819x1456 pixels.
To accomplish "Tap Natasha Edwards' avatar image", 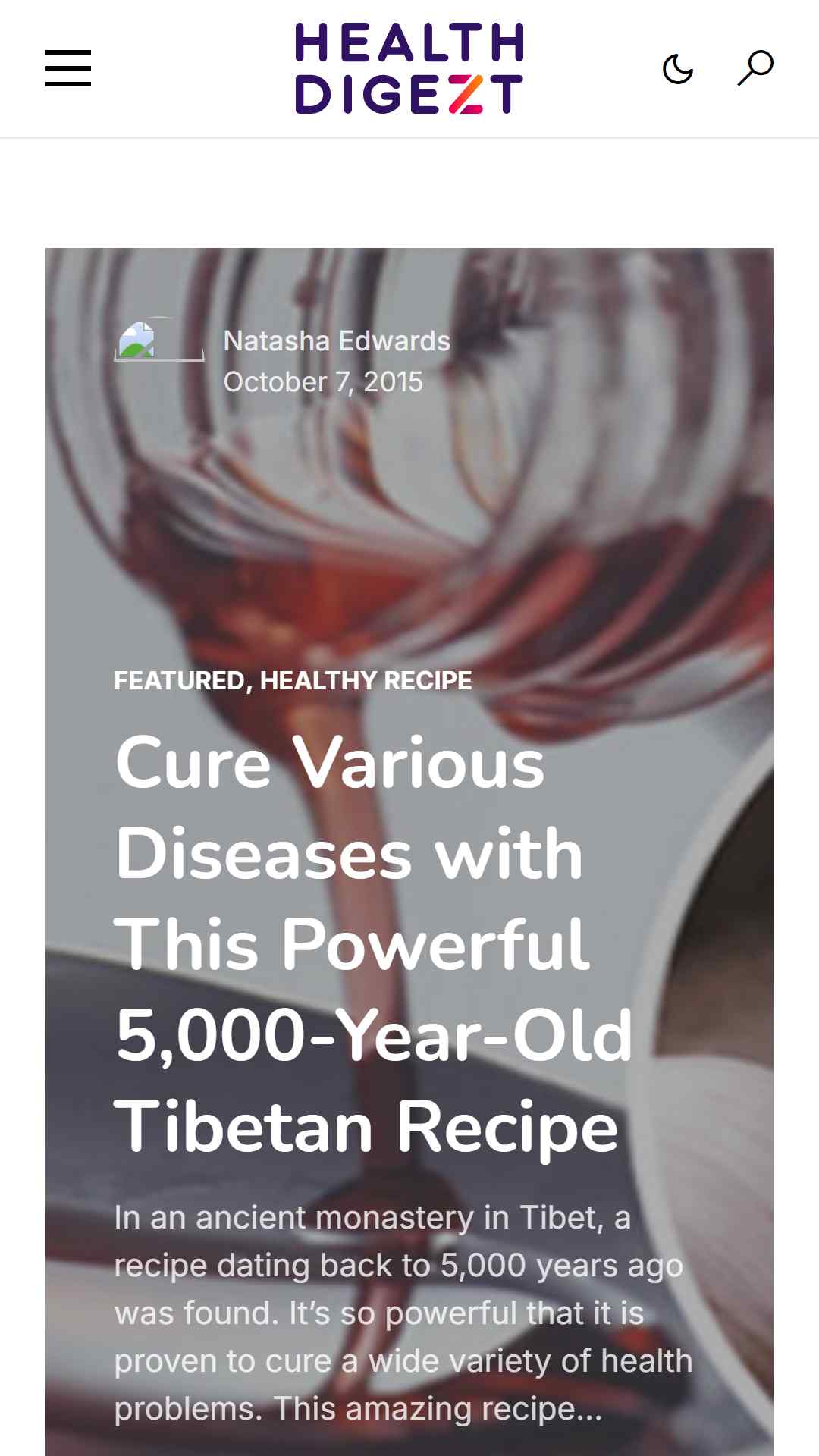I will [158, 340].
